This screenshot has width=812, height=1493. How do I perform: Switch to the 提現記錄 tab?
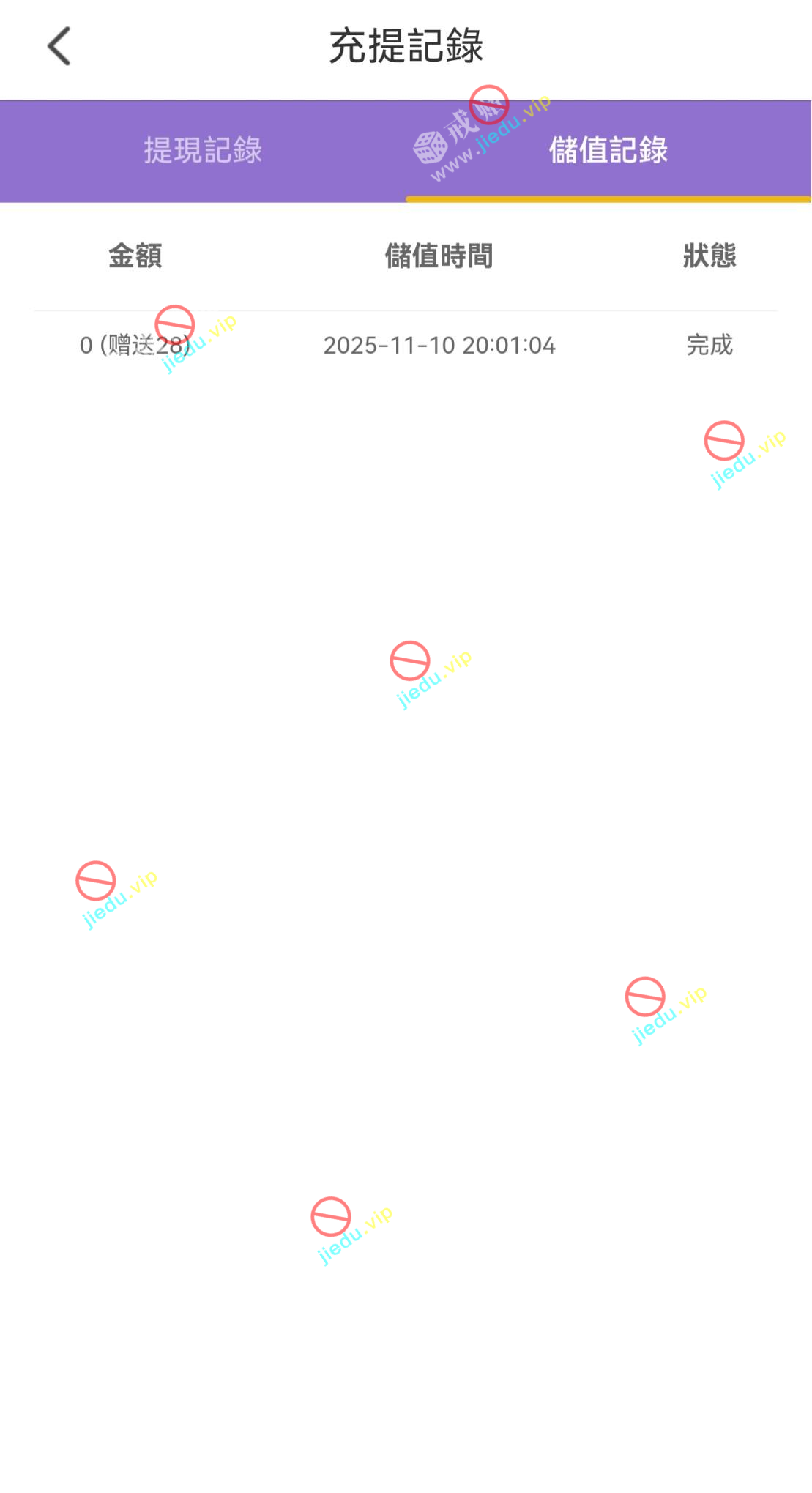pos(203,150)
